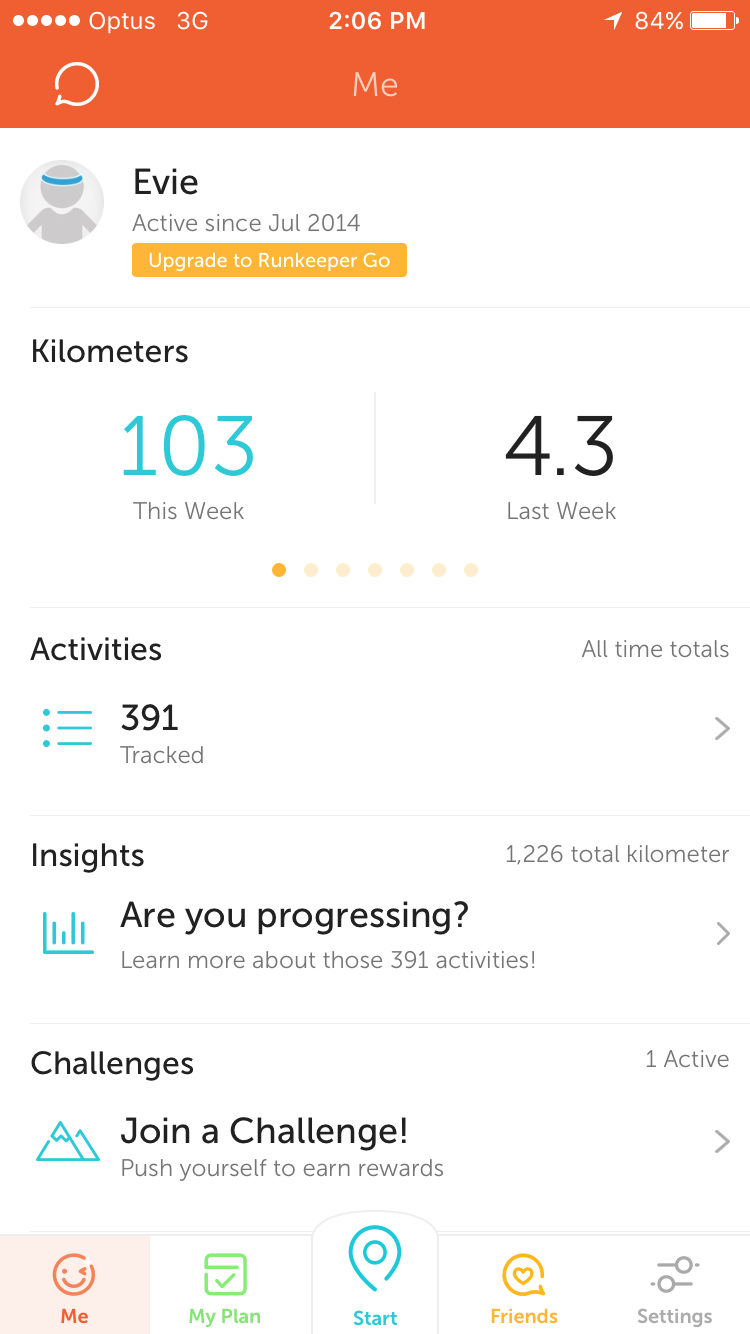Open the Join a Challenge row

click(380, 1143)
